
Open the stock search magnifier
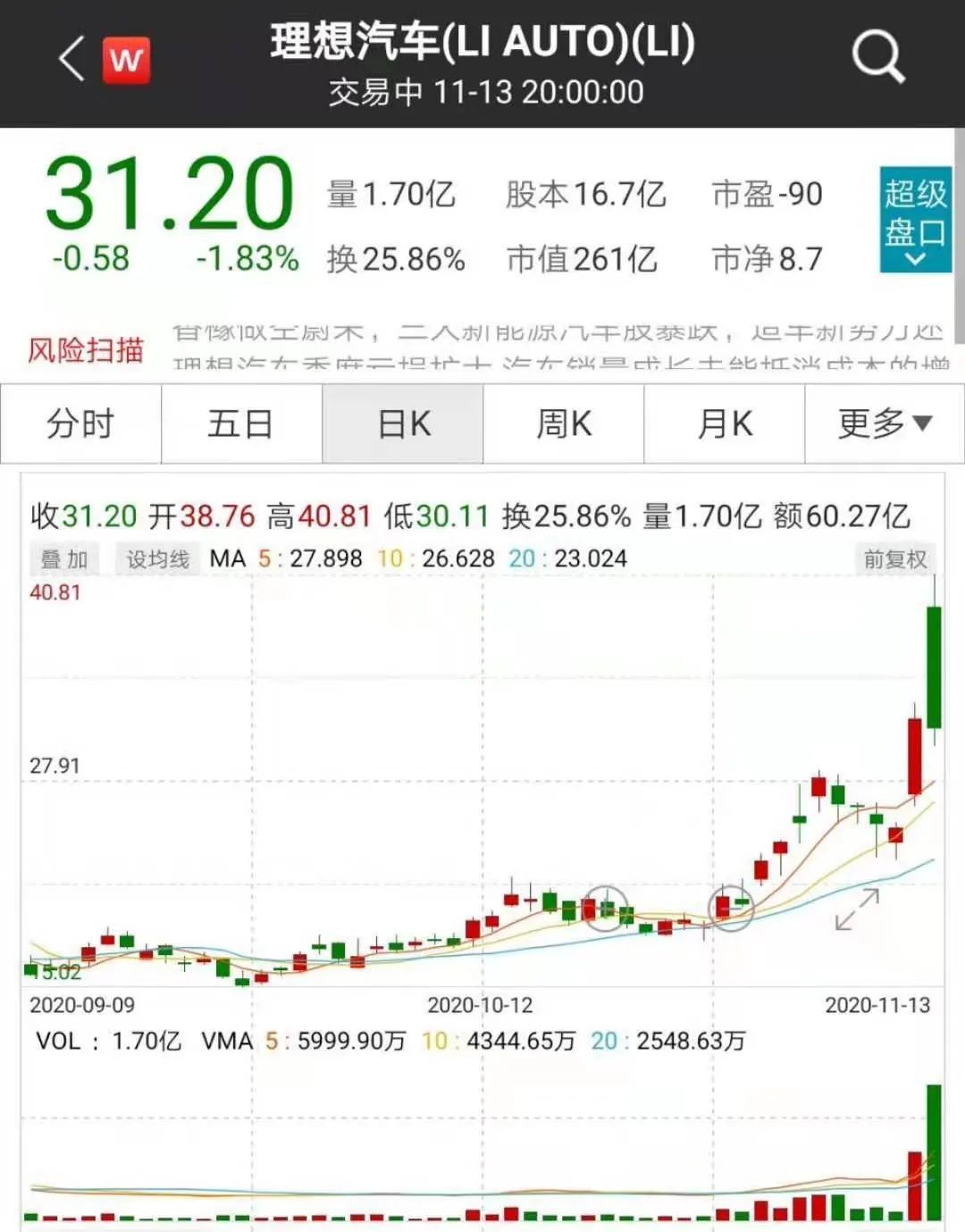(x=877, y=57)
